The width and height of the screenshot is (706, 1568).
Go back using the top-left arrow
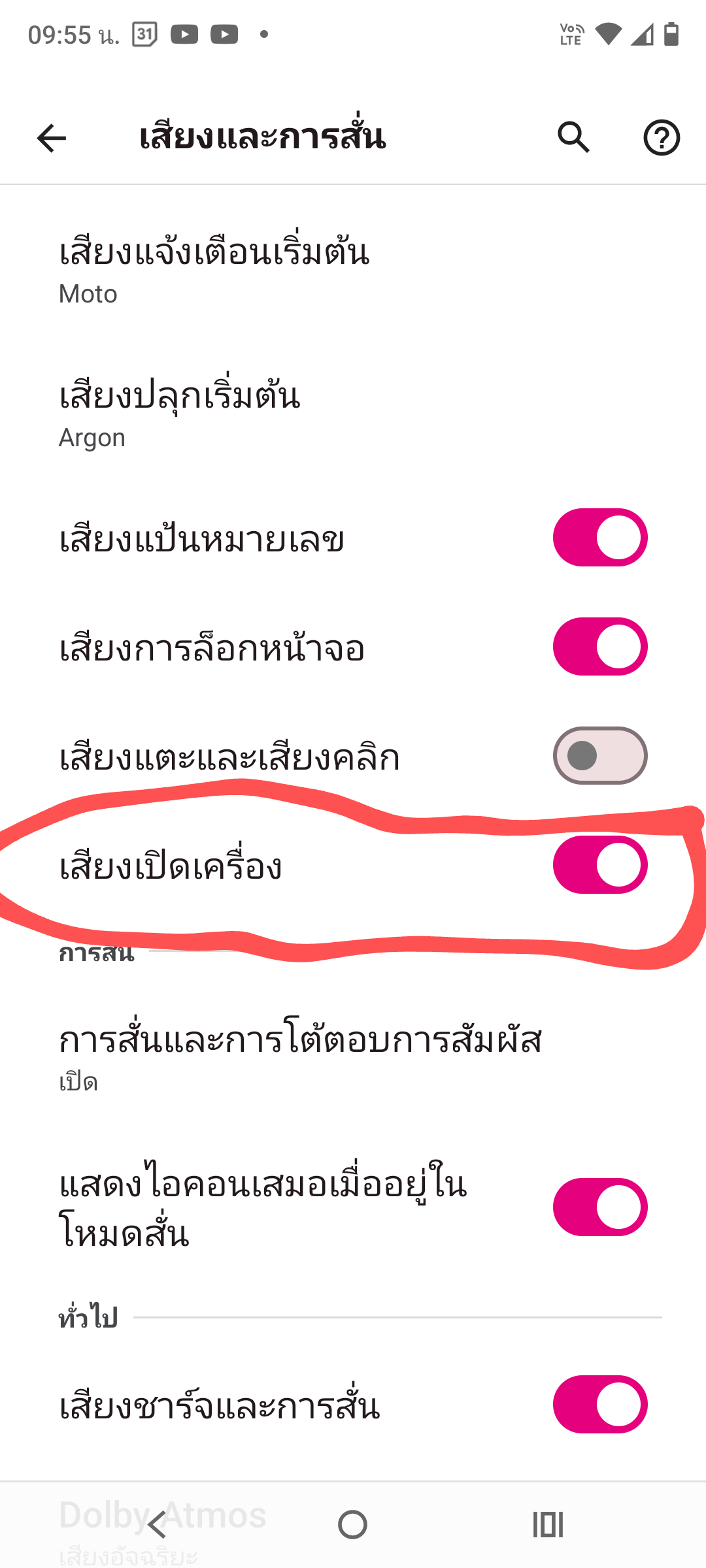52,138
